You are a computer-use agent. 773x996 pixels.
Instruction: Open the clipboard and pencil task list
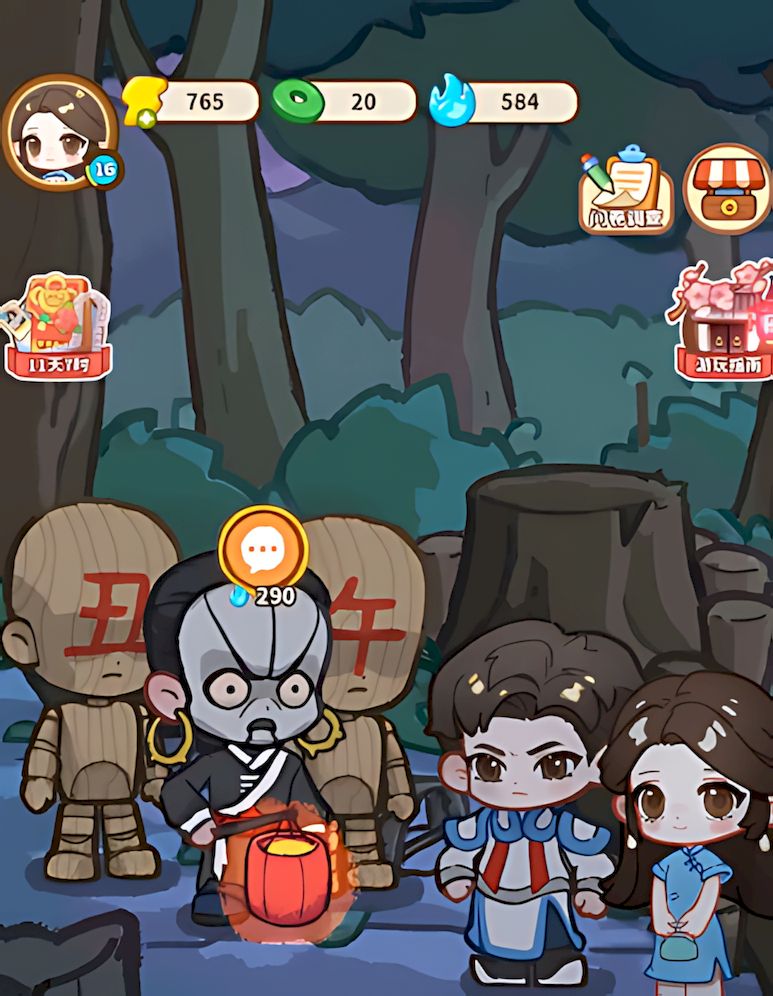coord(626,189)
